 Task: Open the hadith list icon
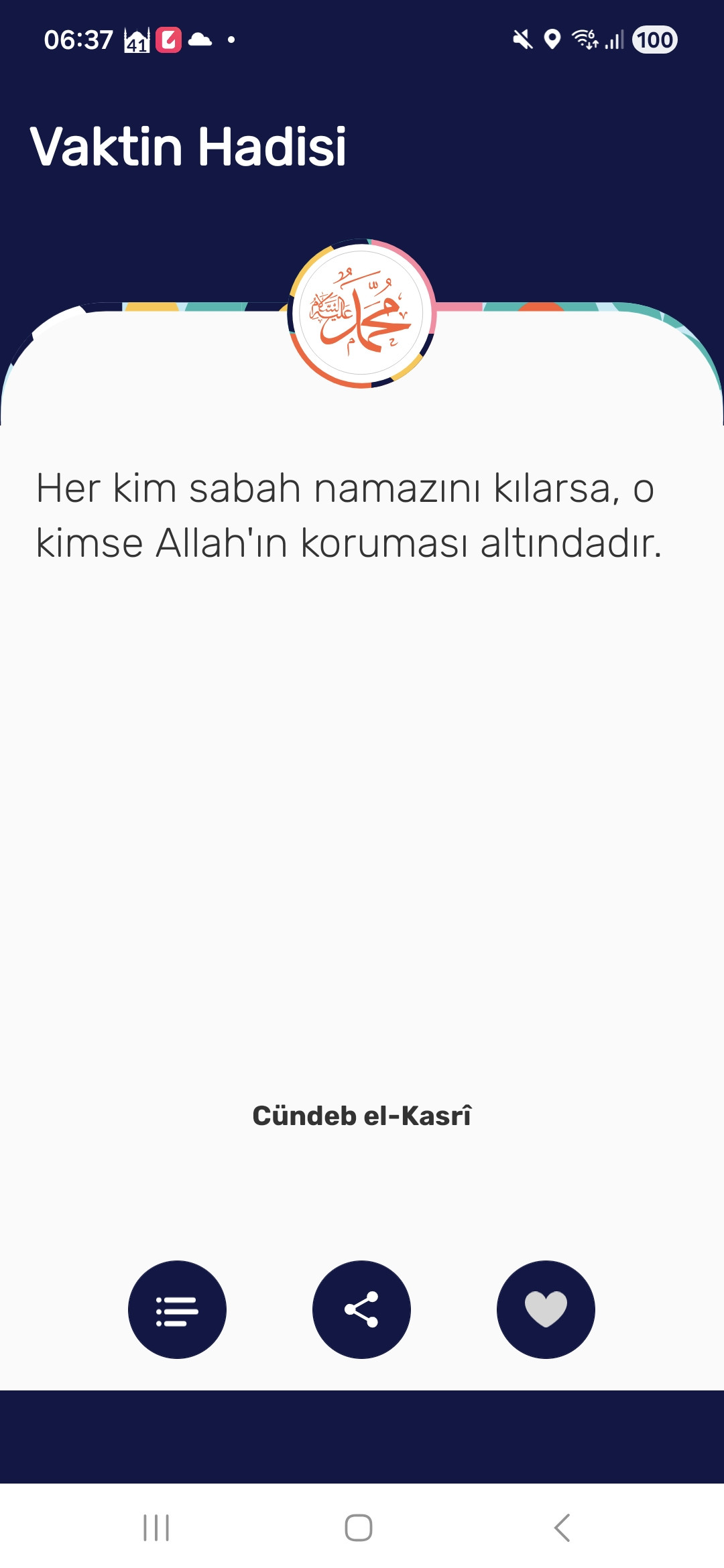[177, 1310]
